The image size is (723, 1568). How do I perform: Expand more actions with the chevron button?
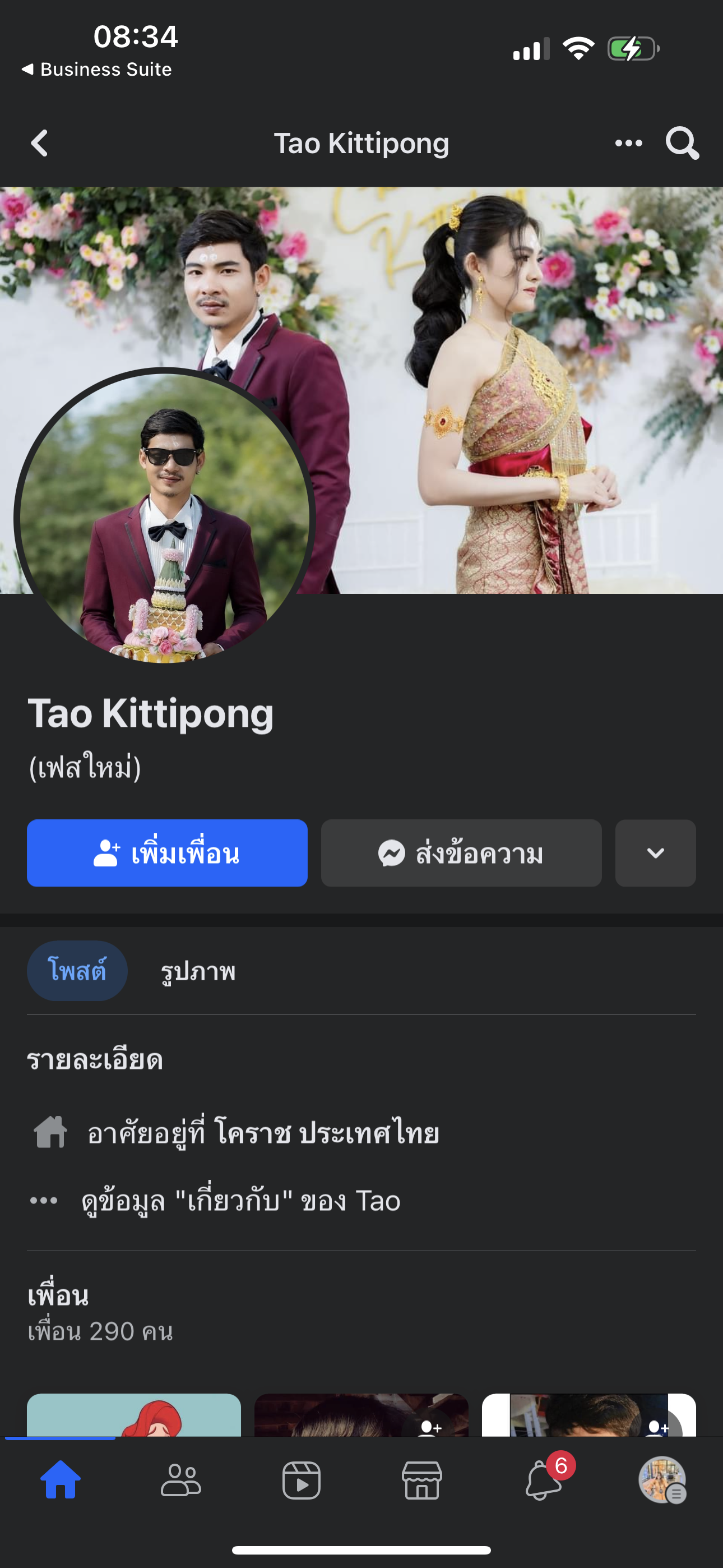click(655, 853)
